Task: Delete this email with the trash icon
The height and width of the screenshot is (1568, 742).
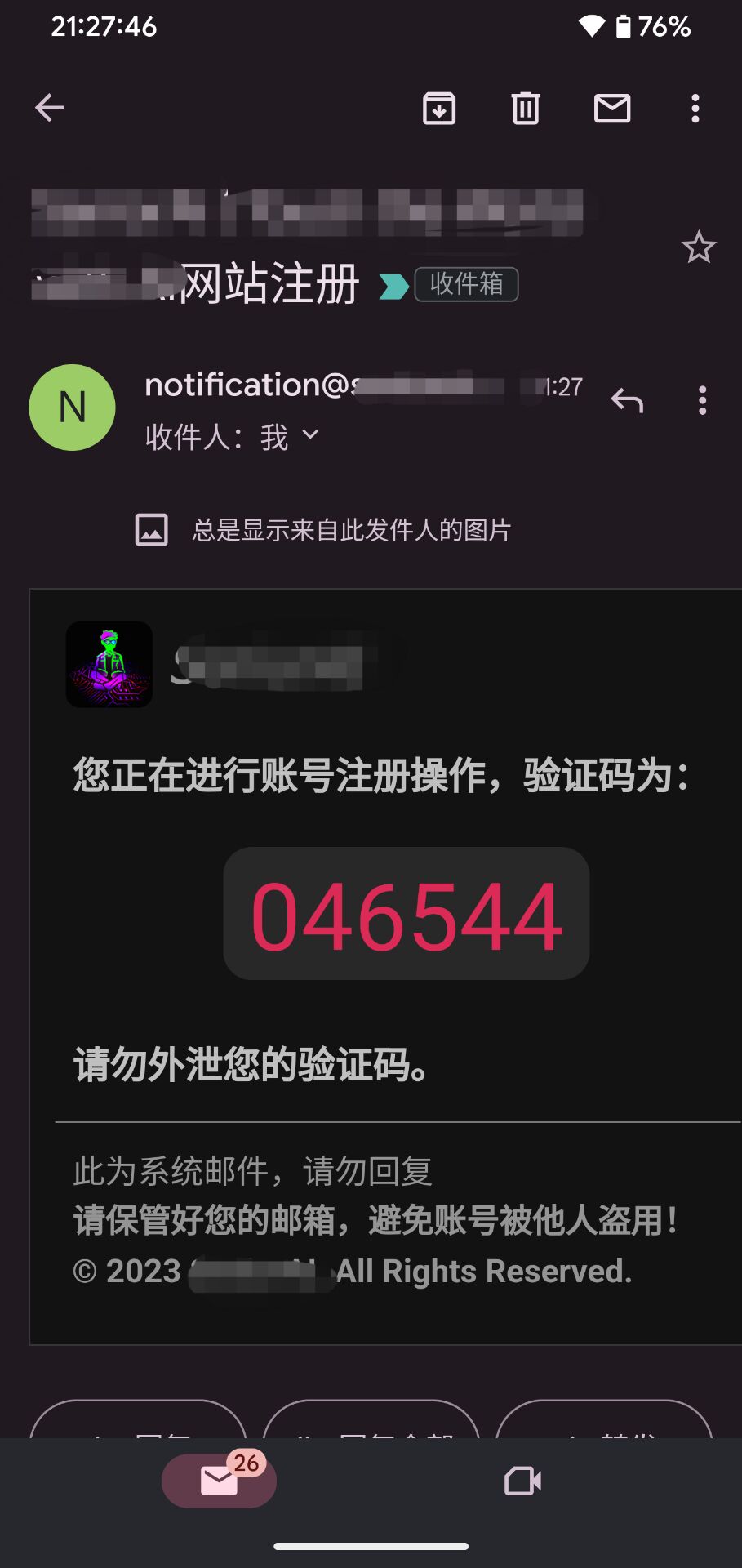Action: coord(526,108)
